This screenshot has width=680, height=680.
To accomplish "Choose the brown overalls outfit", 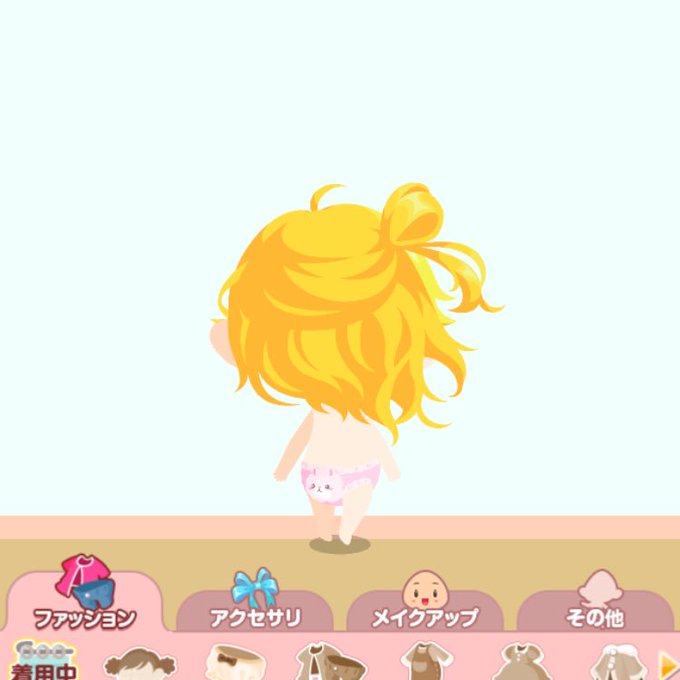I will pos(426,662).
